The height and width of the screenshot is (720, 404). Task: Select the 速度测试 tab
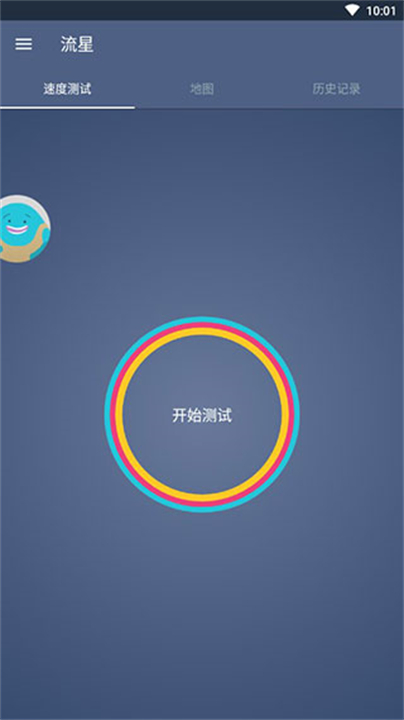click(x=67, y=89)
